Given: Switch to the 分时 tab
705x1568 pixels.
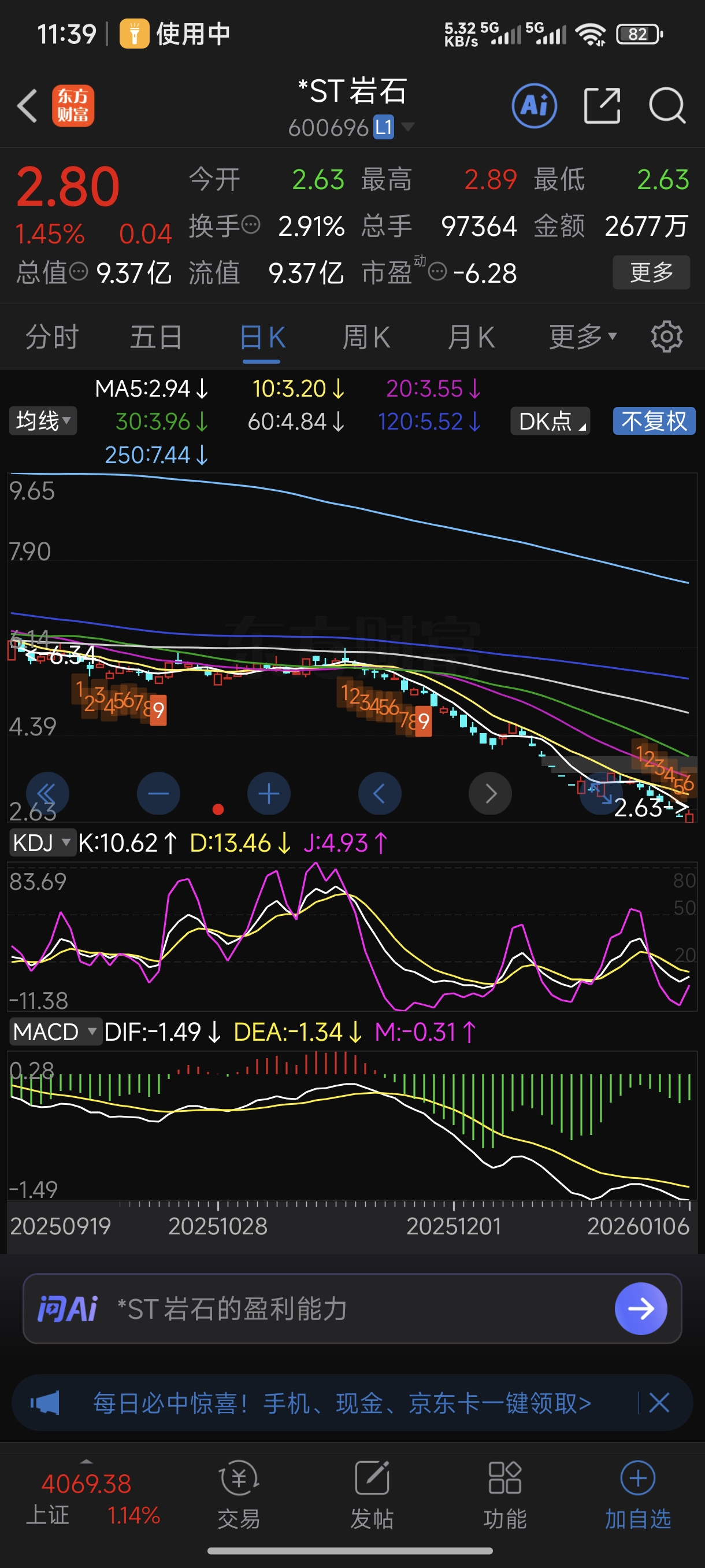Looking at the screenshot, I should (53, 337).
